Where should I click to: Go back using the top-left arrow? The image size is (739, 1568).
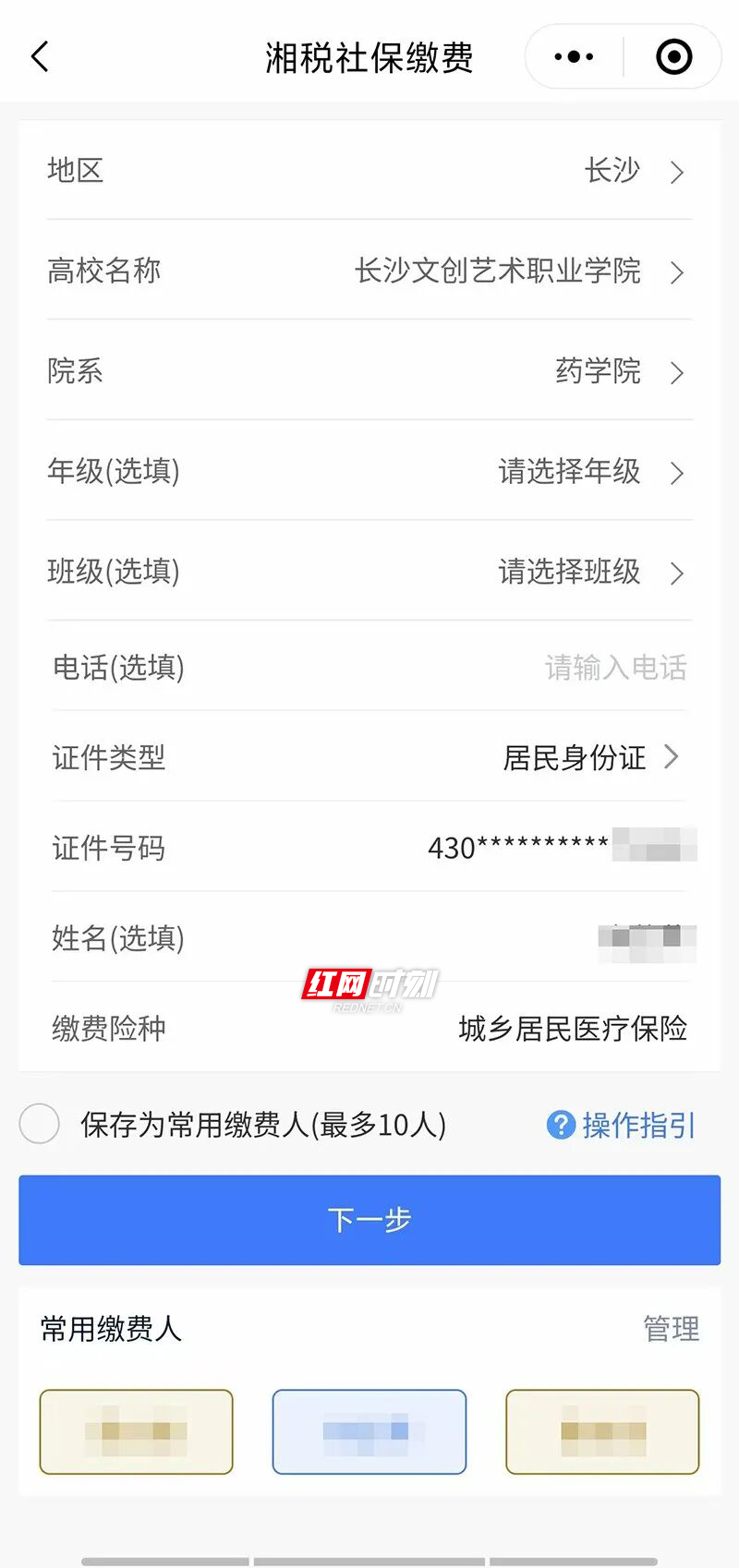[x=40, y=57]
